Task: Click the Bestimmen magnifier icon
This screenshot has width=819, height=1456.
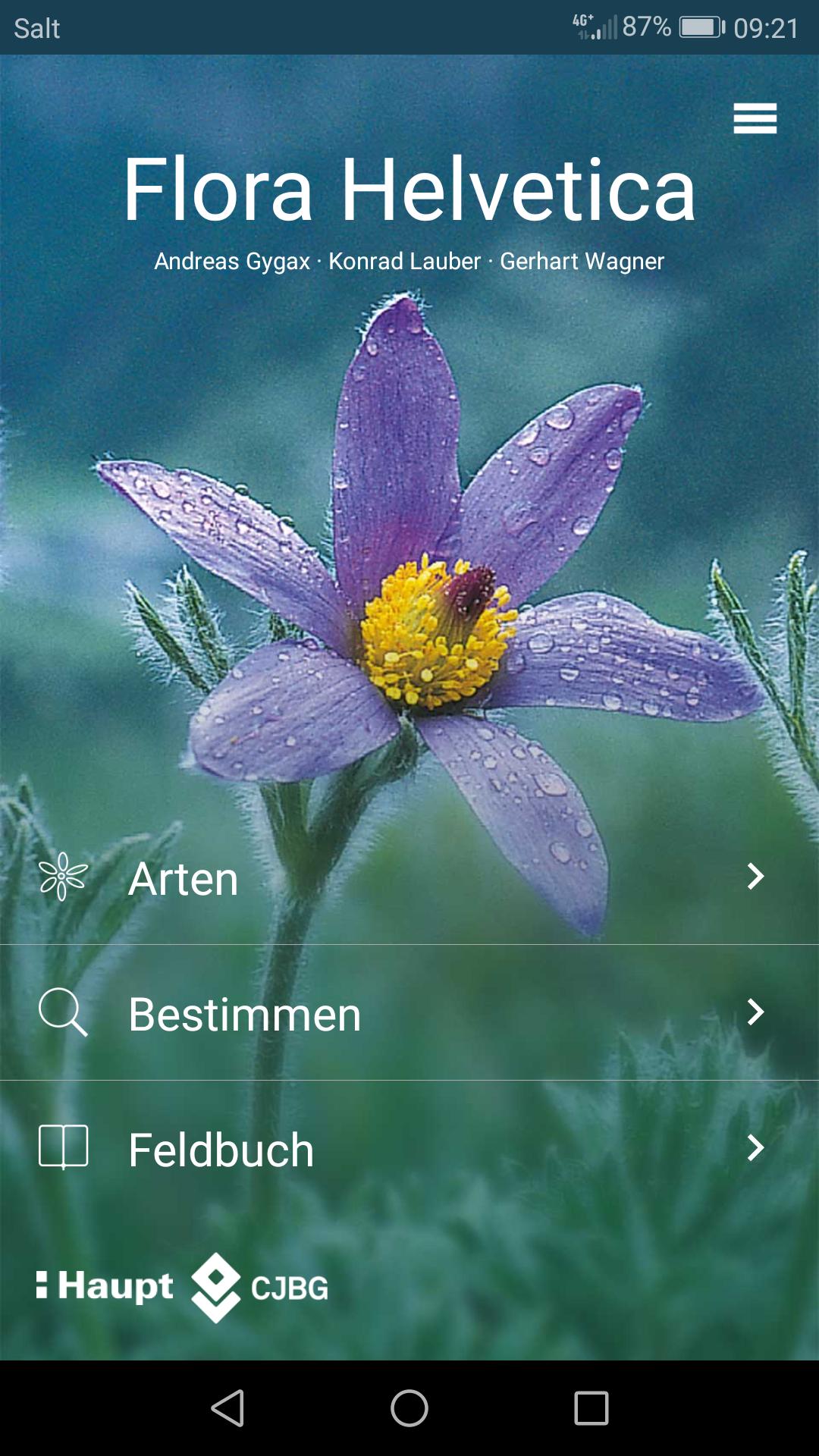Action: pyautogui.click(x=64, y=1012)
